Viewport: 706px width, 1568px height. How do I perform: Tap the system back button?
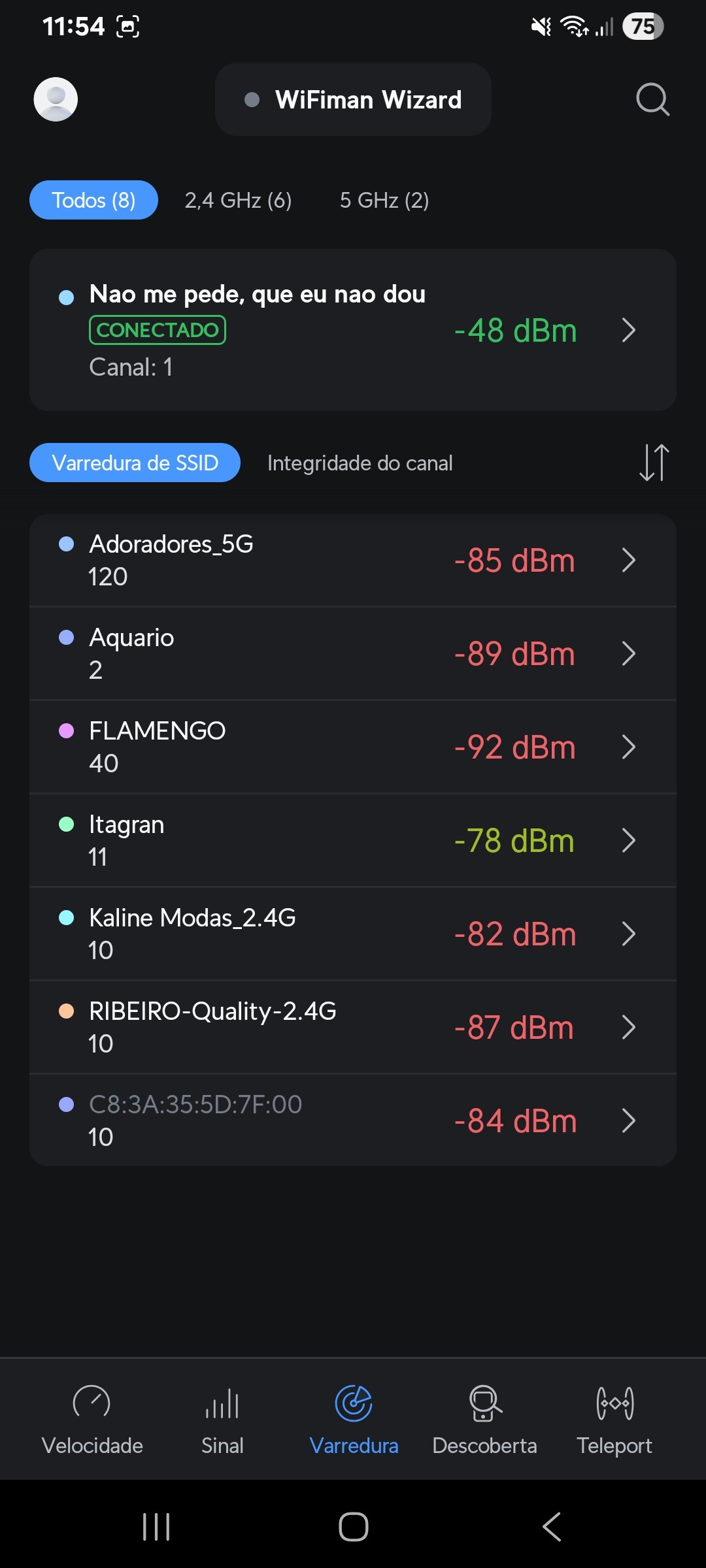tap(552, 1527)
